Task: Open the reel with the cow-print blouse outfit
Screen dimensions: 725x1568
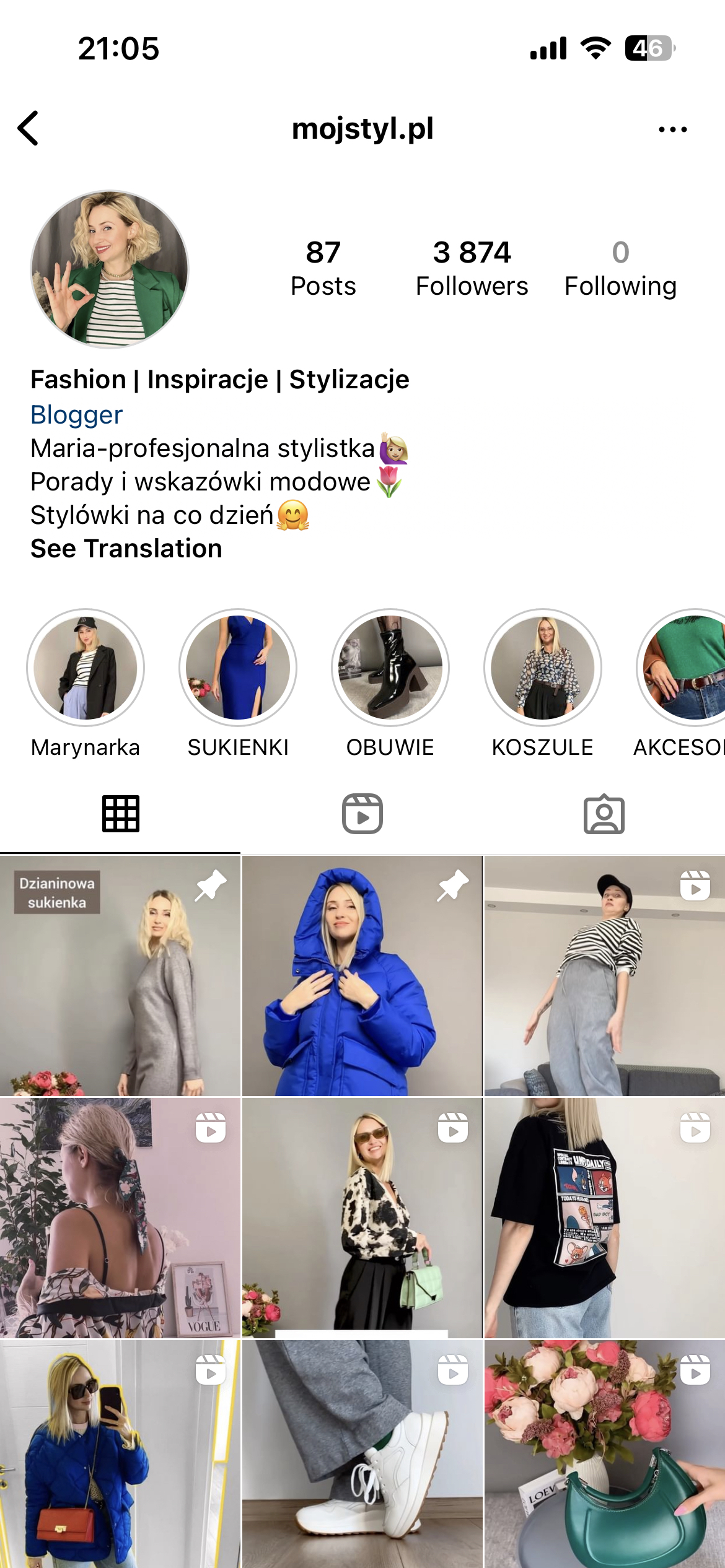Action: pos(362,1218)
